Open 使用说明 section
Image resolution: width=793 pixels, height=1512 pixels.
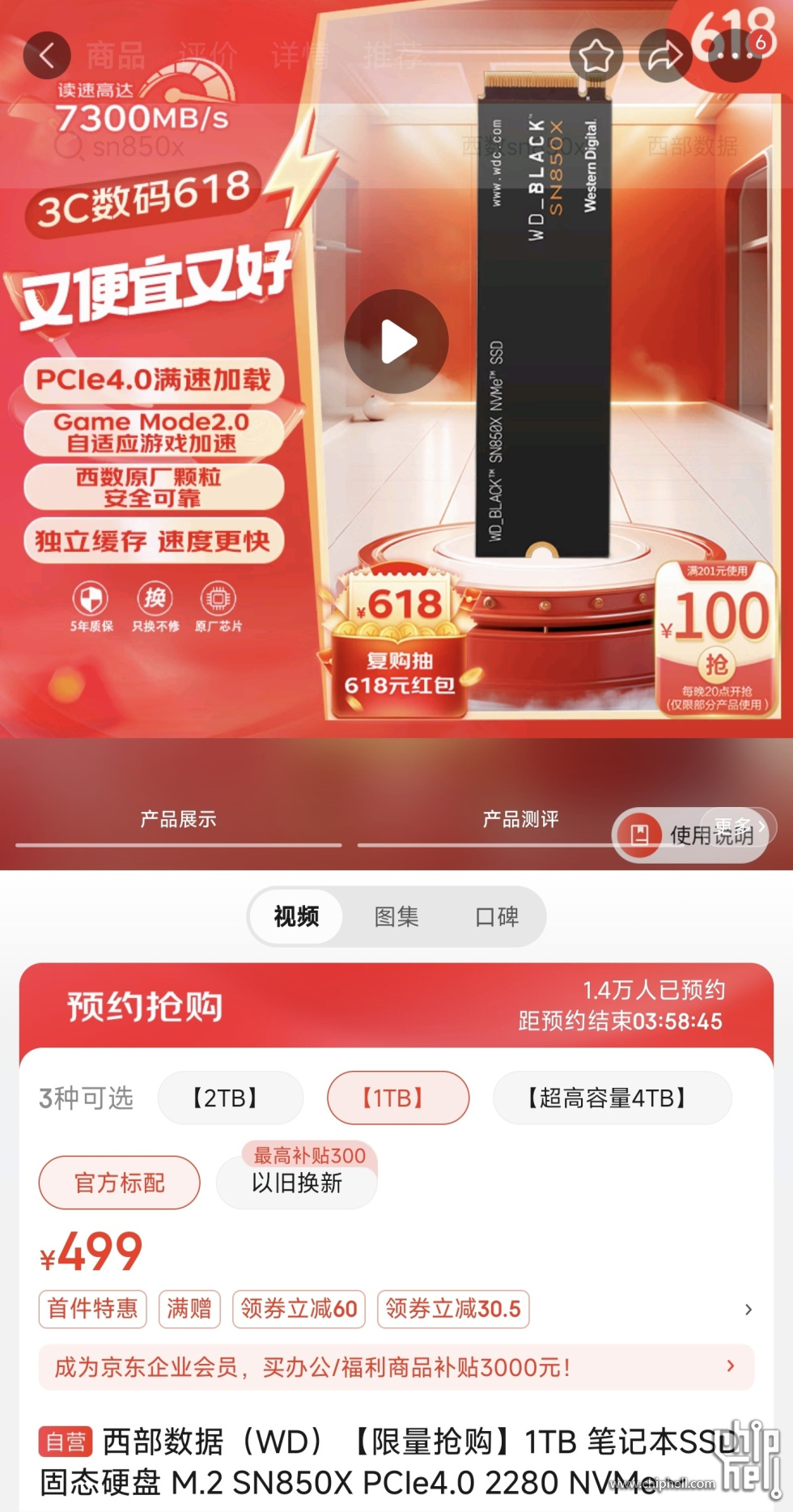point(690,835)
